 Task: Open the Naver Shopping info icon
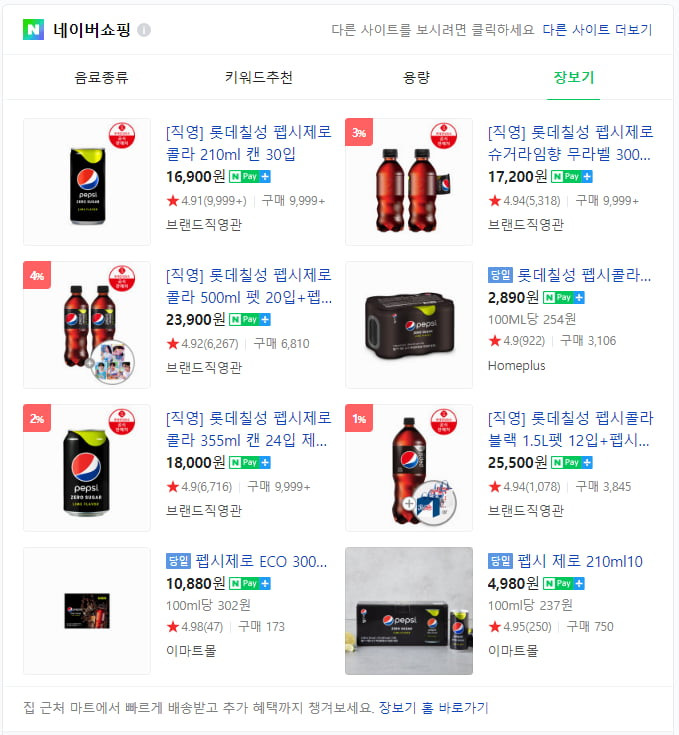[x=144, y=29]
